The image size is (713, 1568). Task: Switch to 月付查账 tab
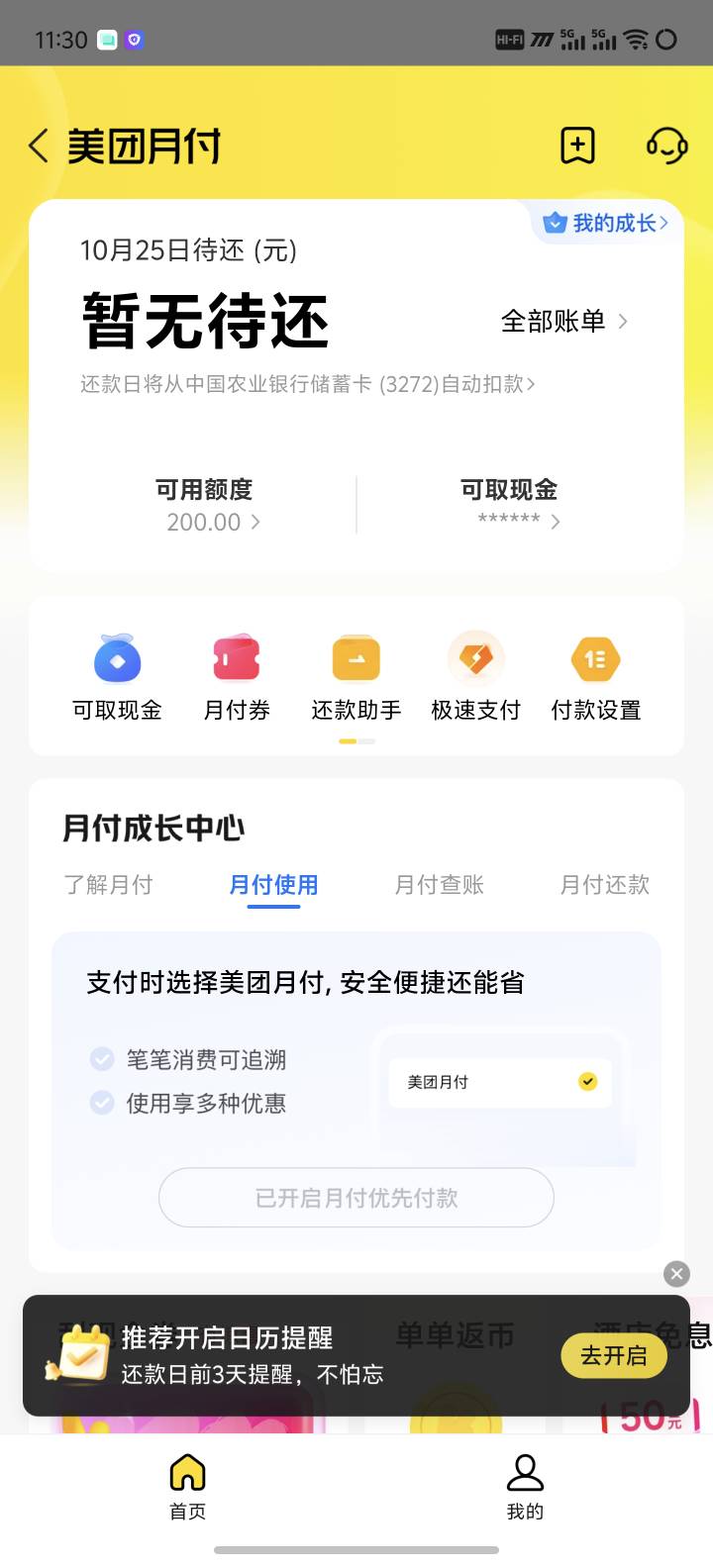coord(440,884)
